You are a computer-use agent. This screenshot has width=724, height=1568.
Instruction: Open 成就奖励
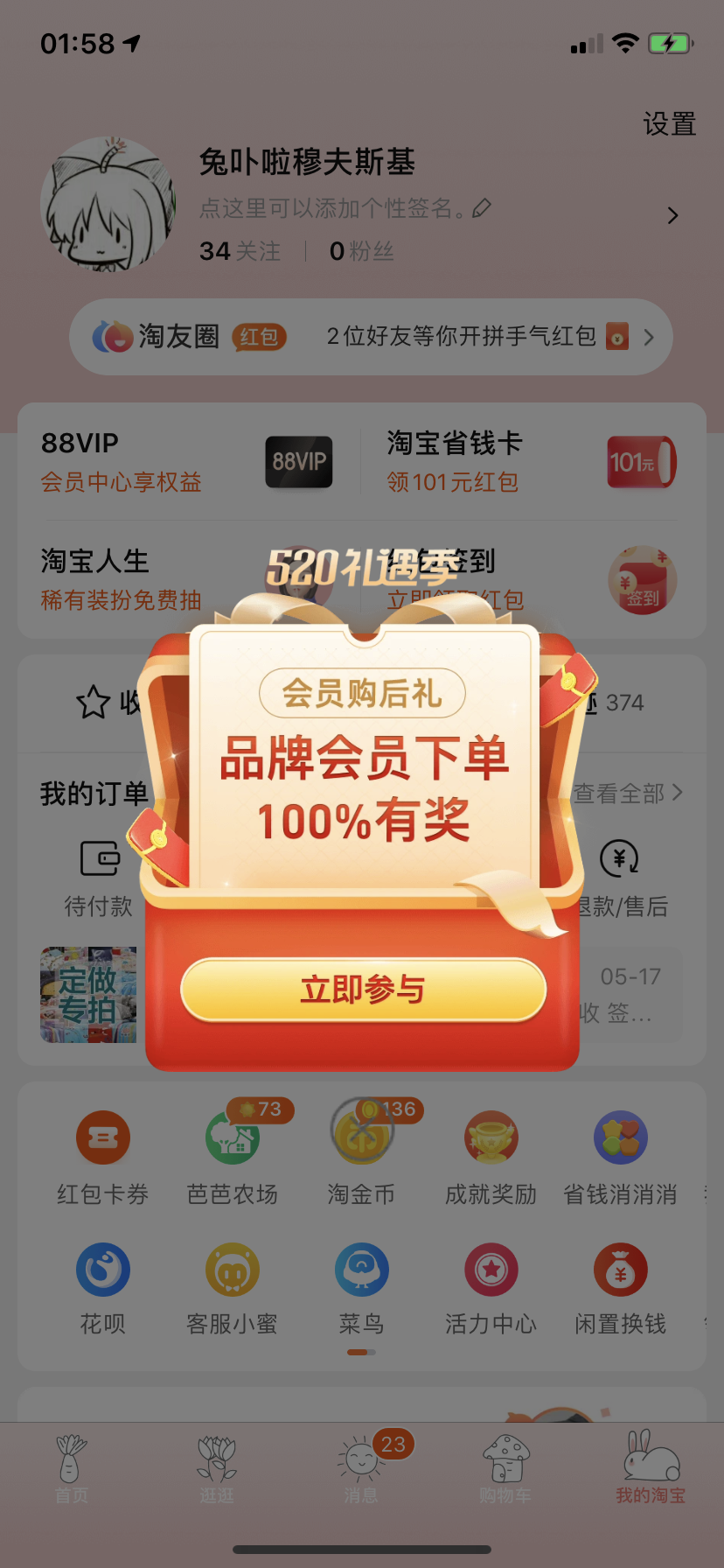pos(491,1157)
